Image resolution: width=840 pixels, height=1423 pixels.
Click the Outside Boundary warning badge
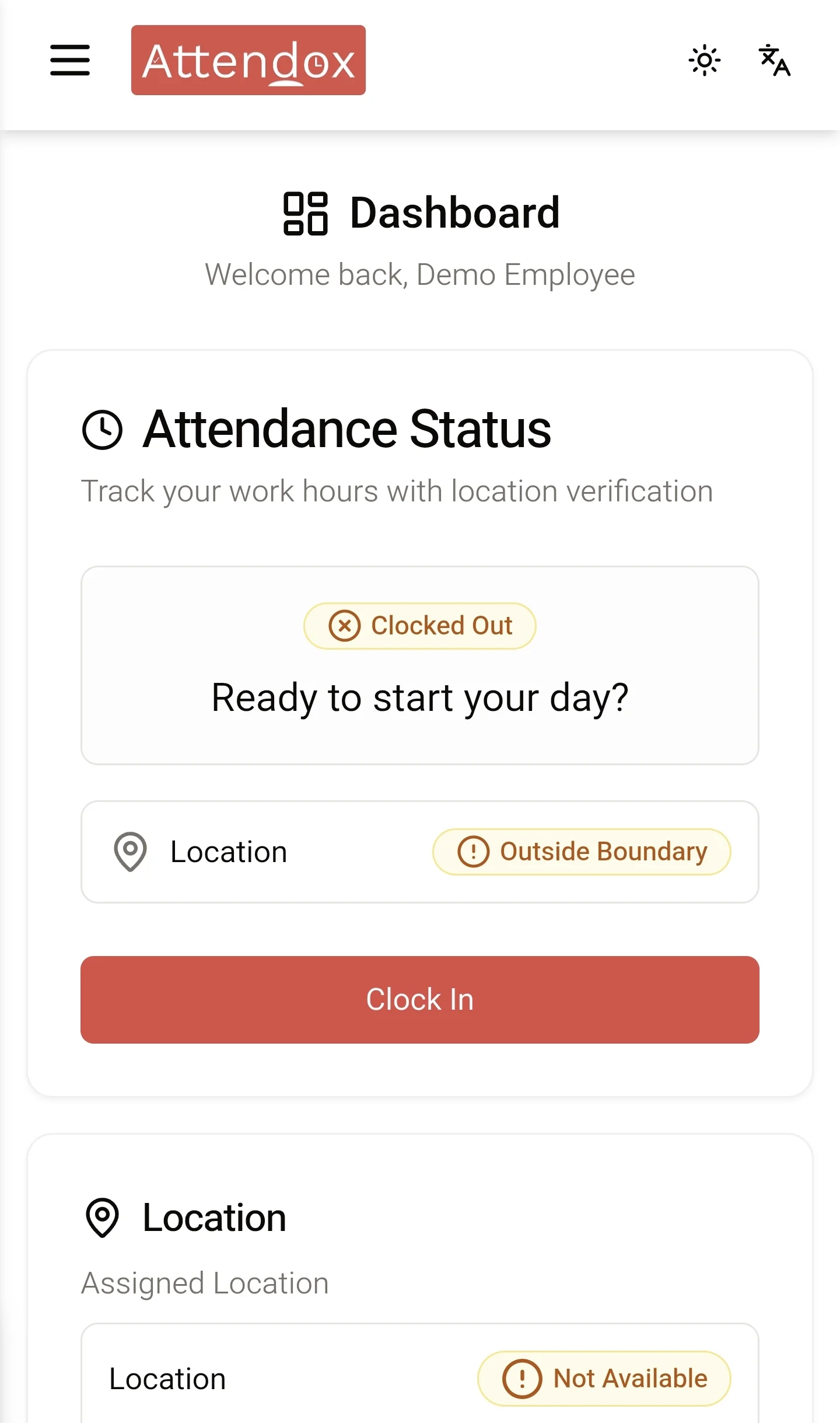click(581, 852)
